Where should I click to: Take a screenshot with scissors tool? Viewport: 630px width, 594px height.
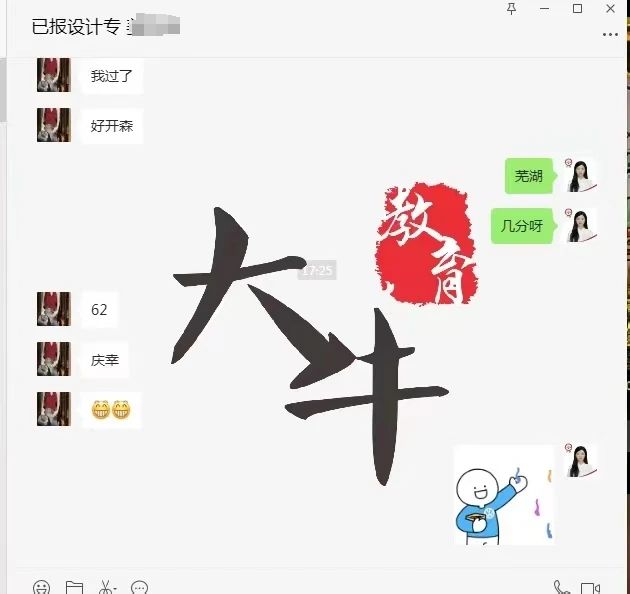click(x=106, y=587)
